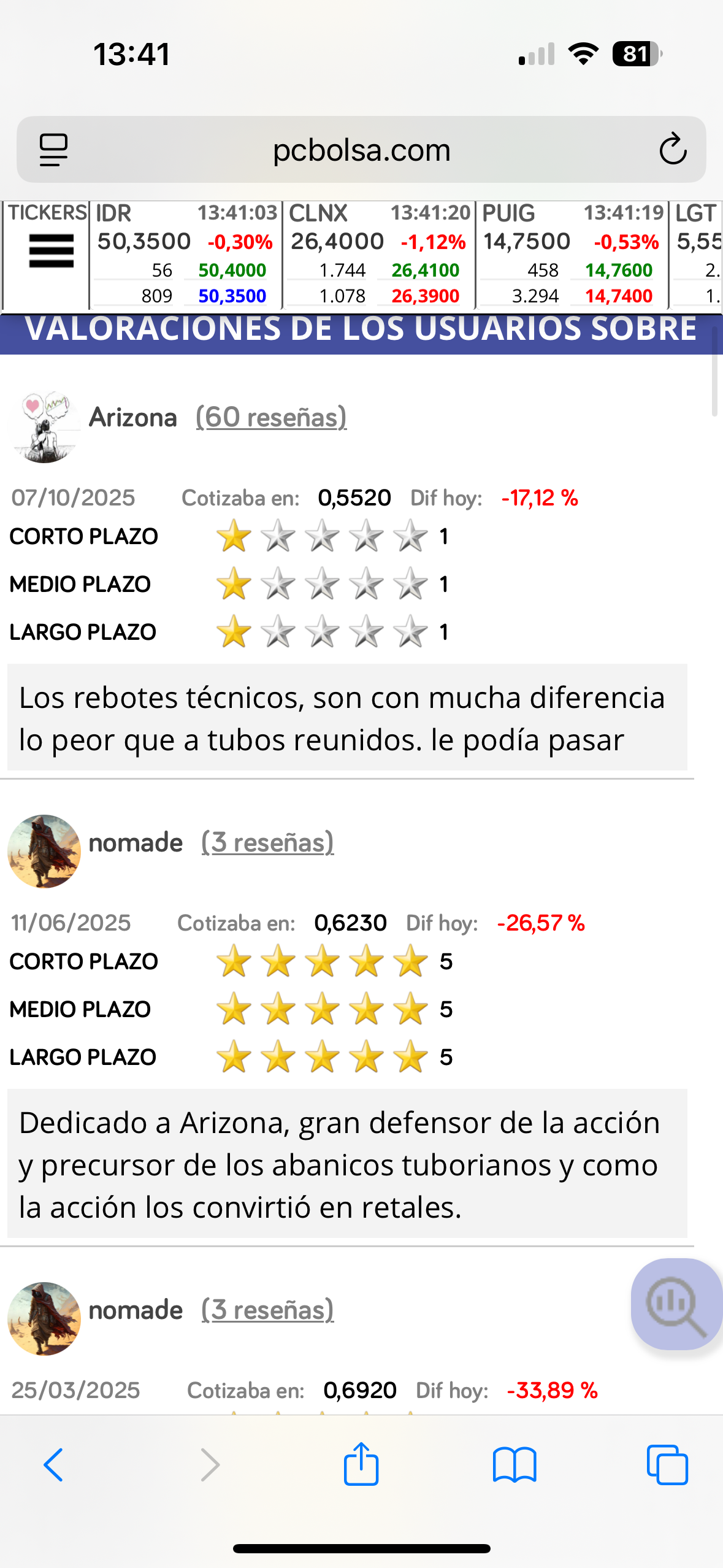The image size is (723, 1568).
Task: Open nomade's 3 reseñas link
Action: point(266,842)
